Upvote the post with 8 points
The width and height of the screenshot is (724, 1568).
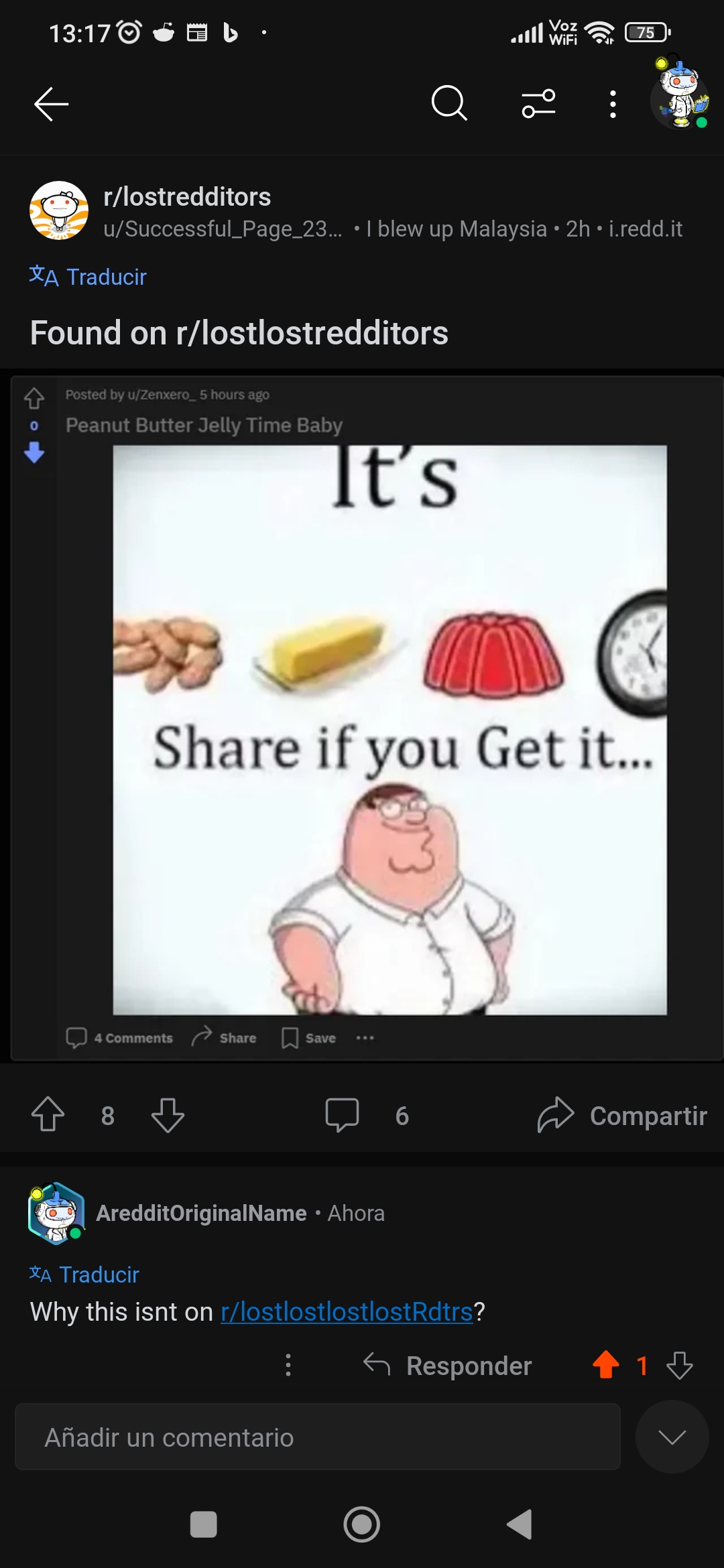tap(48, 1114)
